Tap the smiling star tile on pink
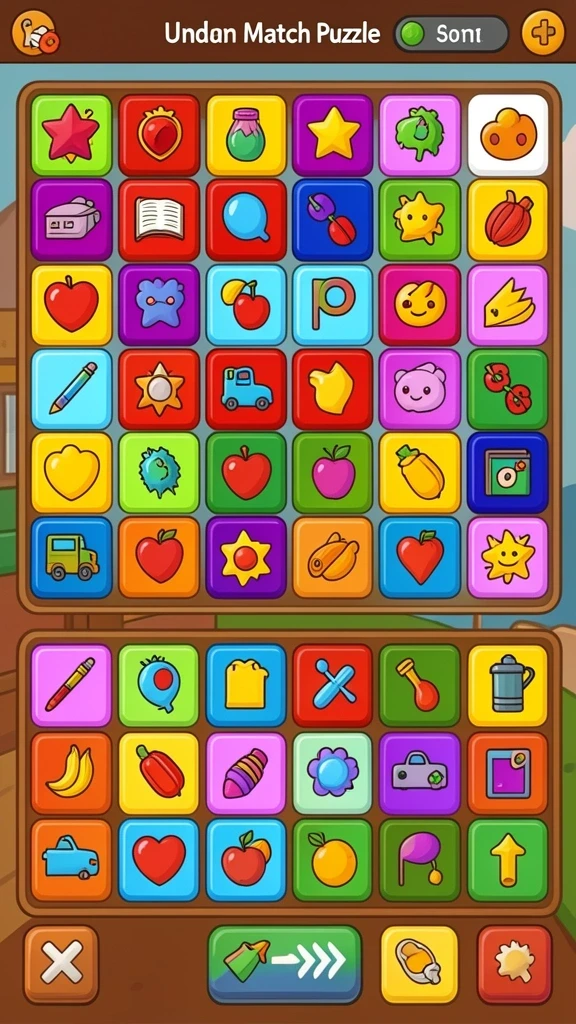This screenshot has height=1024, width=576. coord(508,557)
